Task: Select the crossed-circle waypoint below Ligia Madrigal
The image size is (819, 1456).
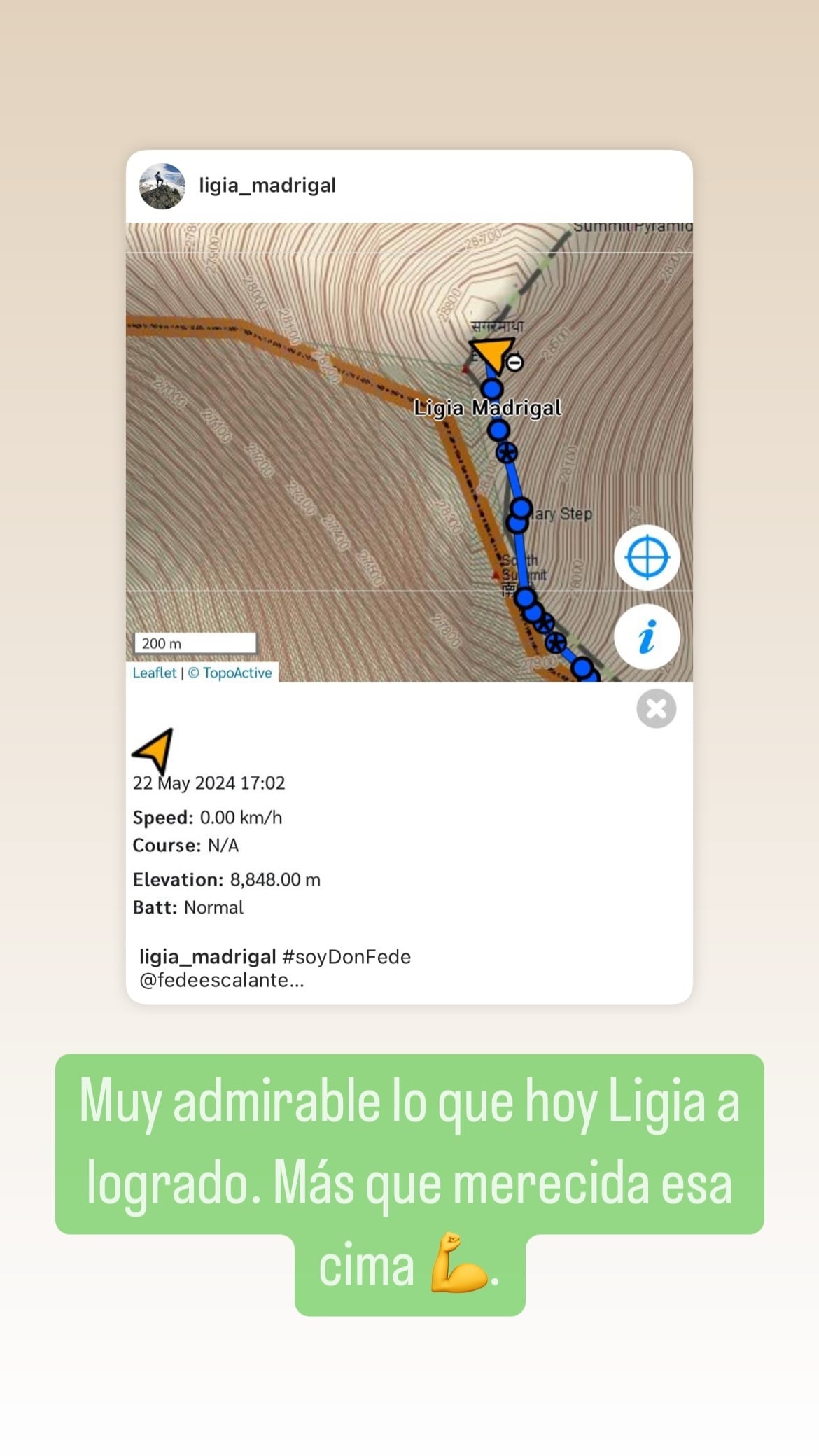Action: coord(507,451)
